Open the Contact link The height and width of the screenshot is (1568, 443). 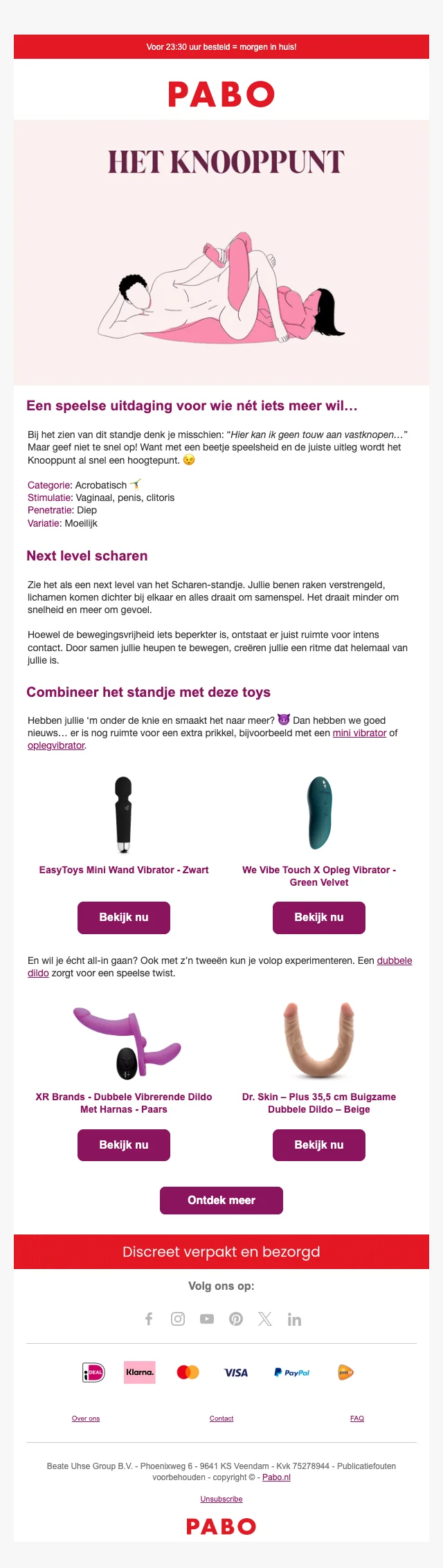click(x=221, y=1419)
